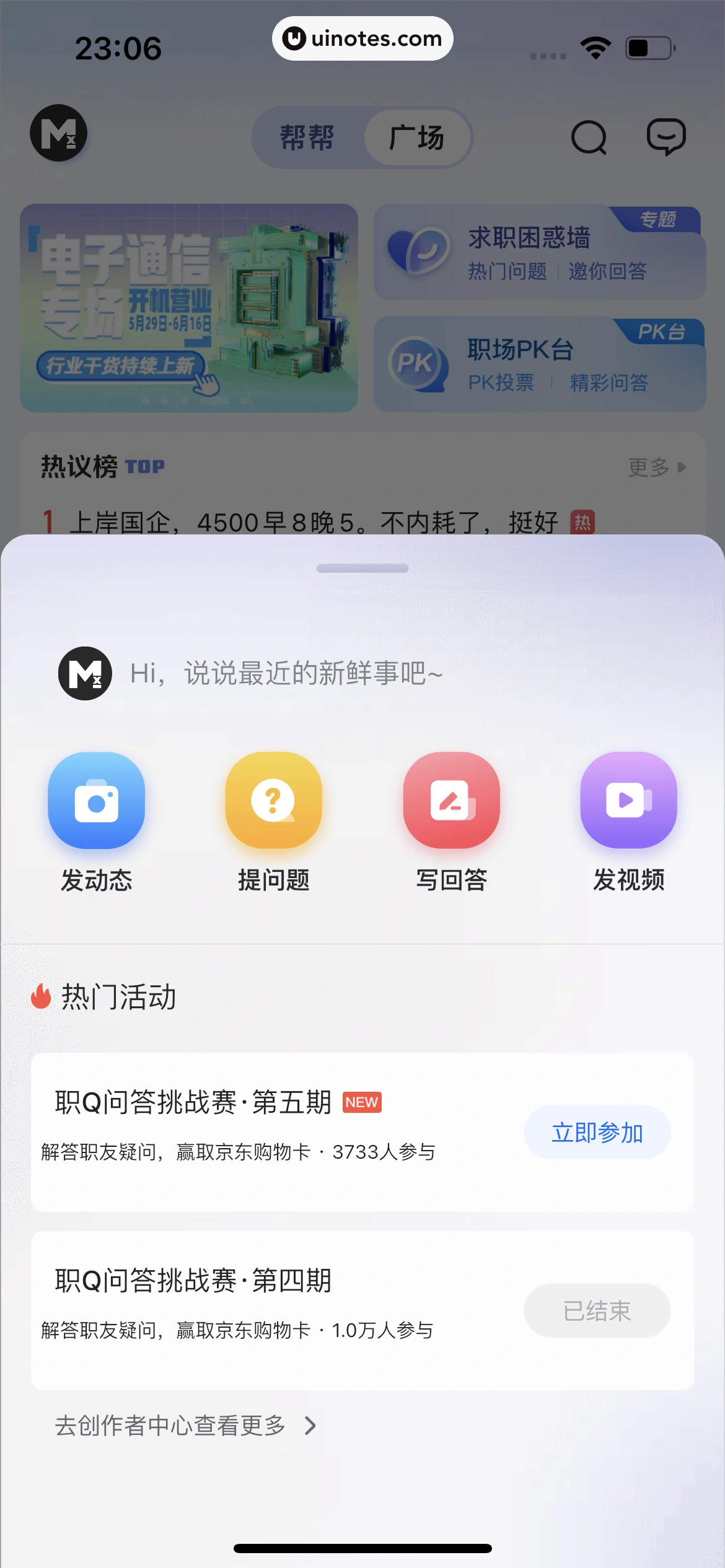725x1568 pixels.
Task: Open the search icon
Action: [588, 137]
